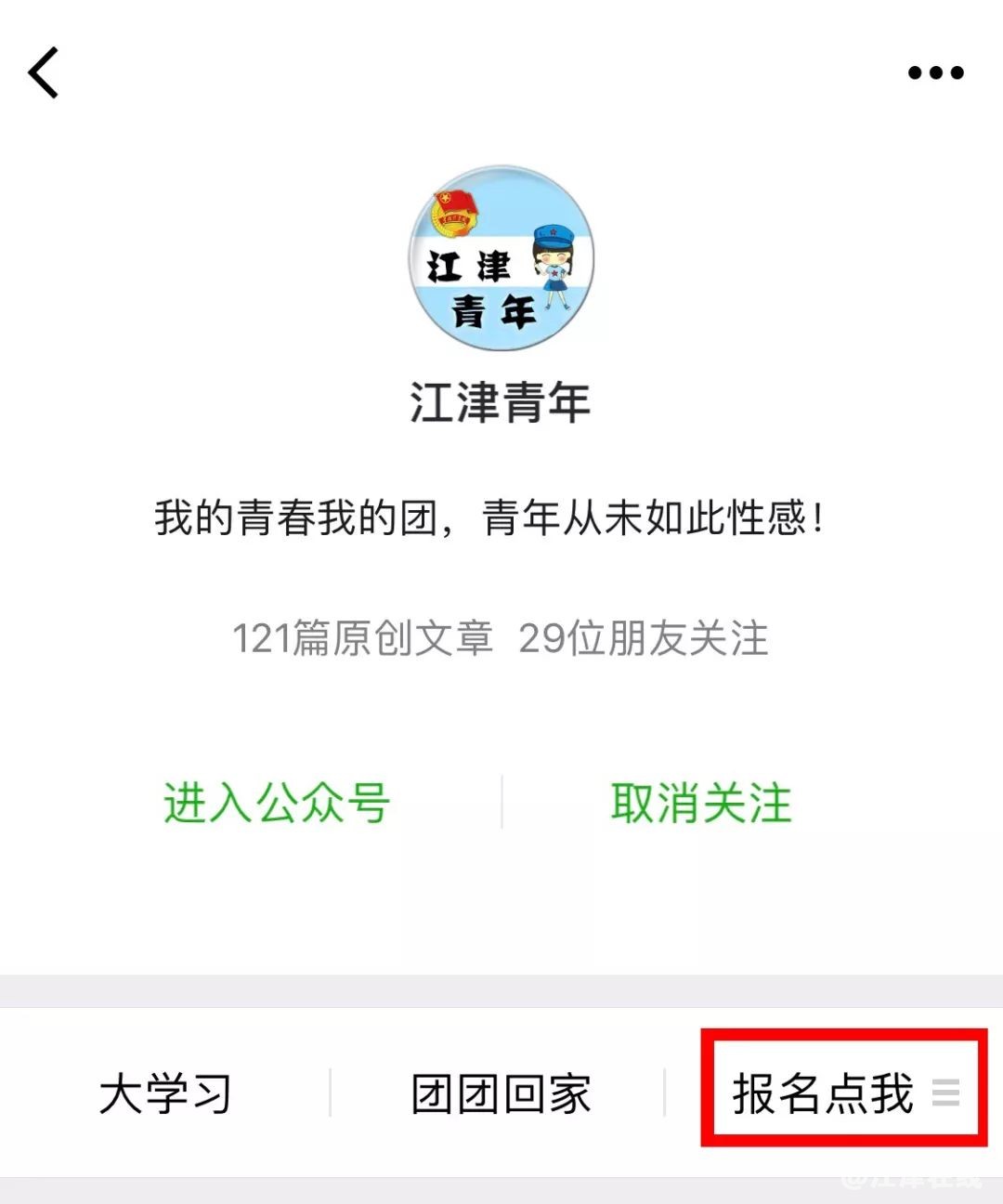Tap 取消关注 to unfollow
1003x1204 pixels.
pyautogui.click(x=701, y=803)
